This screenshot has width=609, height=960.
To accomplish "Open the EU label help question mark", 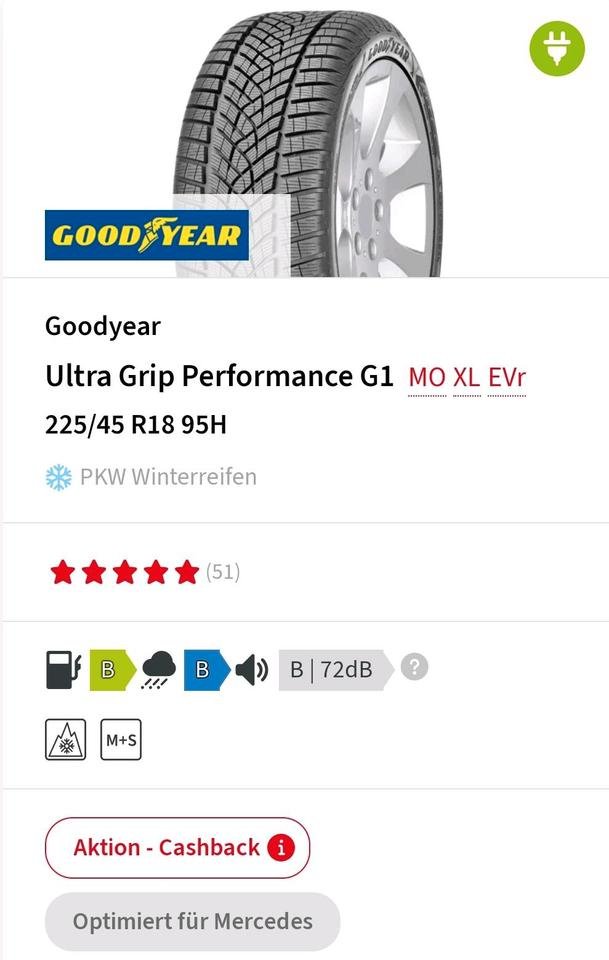I will pyautogui.click(x=414, y=667).
